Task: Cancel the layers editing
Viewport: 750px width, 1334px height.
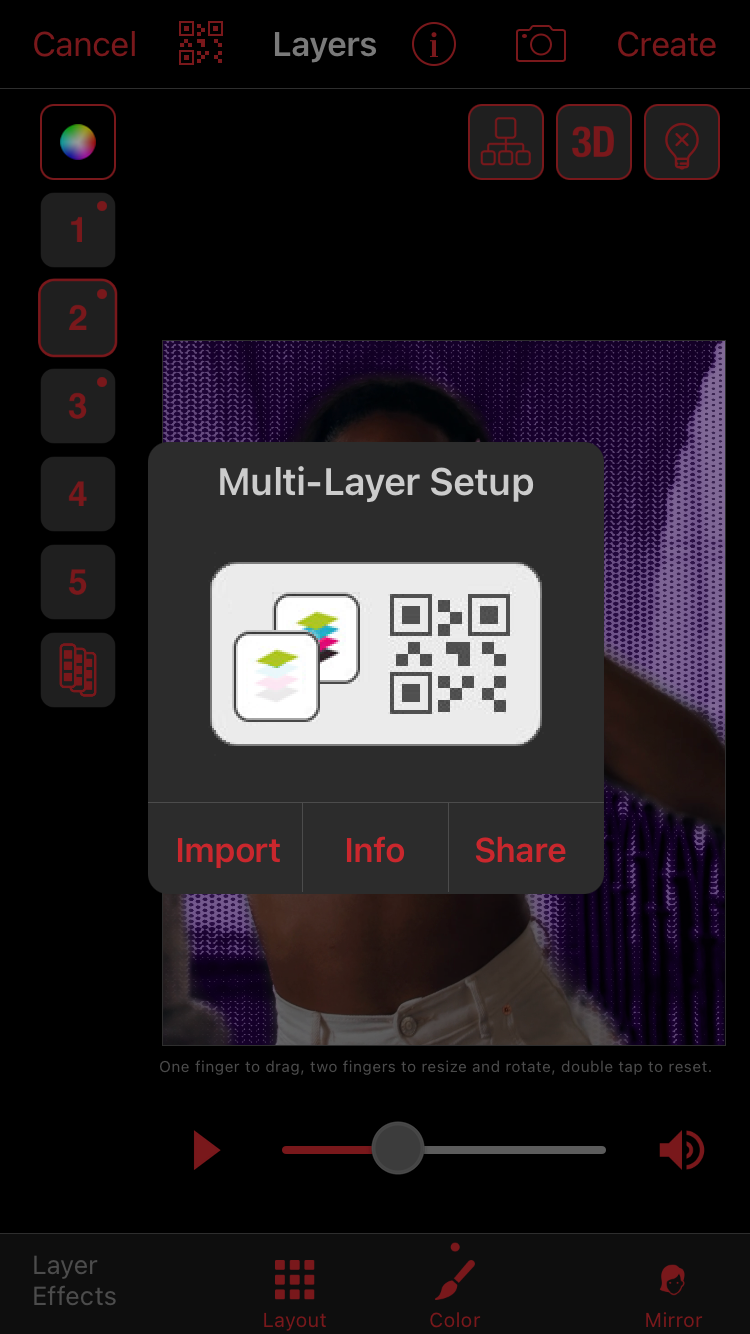Action: pyautogui.click(x=85, y=45)
